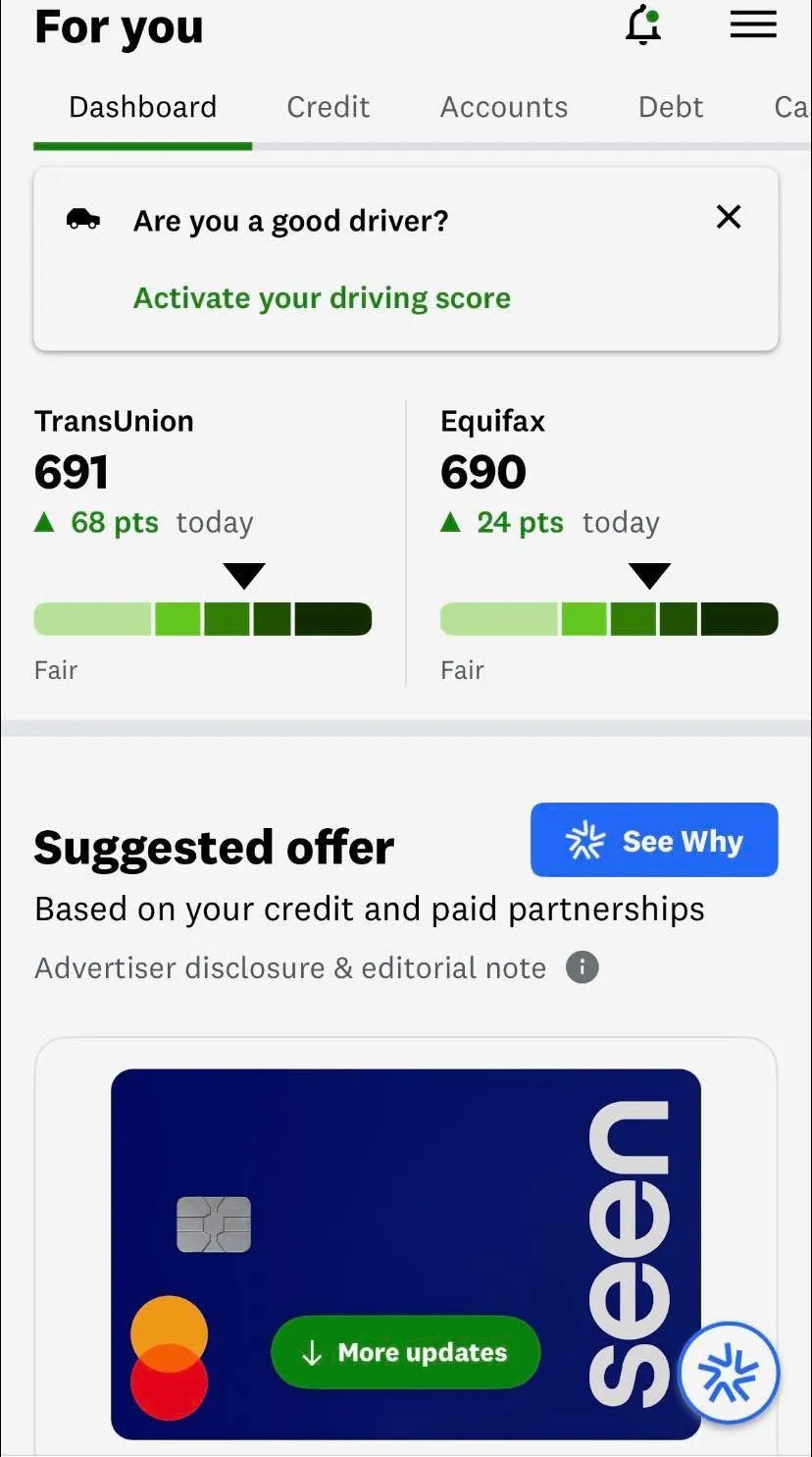Open the notifications bell

(x=643, y=26)
